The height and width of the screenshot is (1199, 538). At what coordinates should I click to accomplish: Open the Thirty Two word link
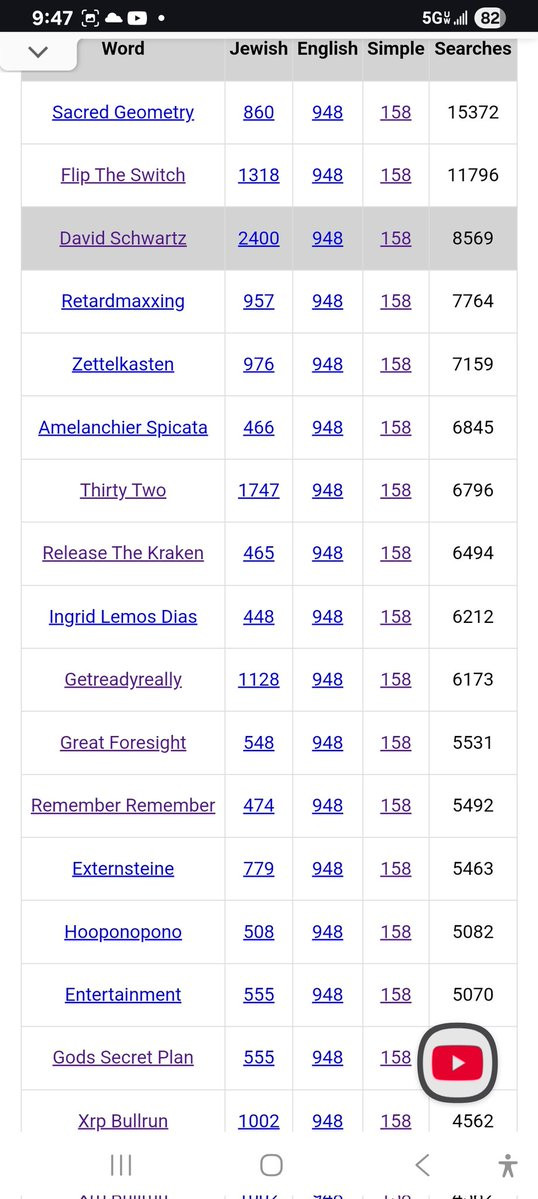pos(123,490)
